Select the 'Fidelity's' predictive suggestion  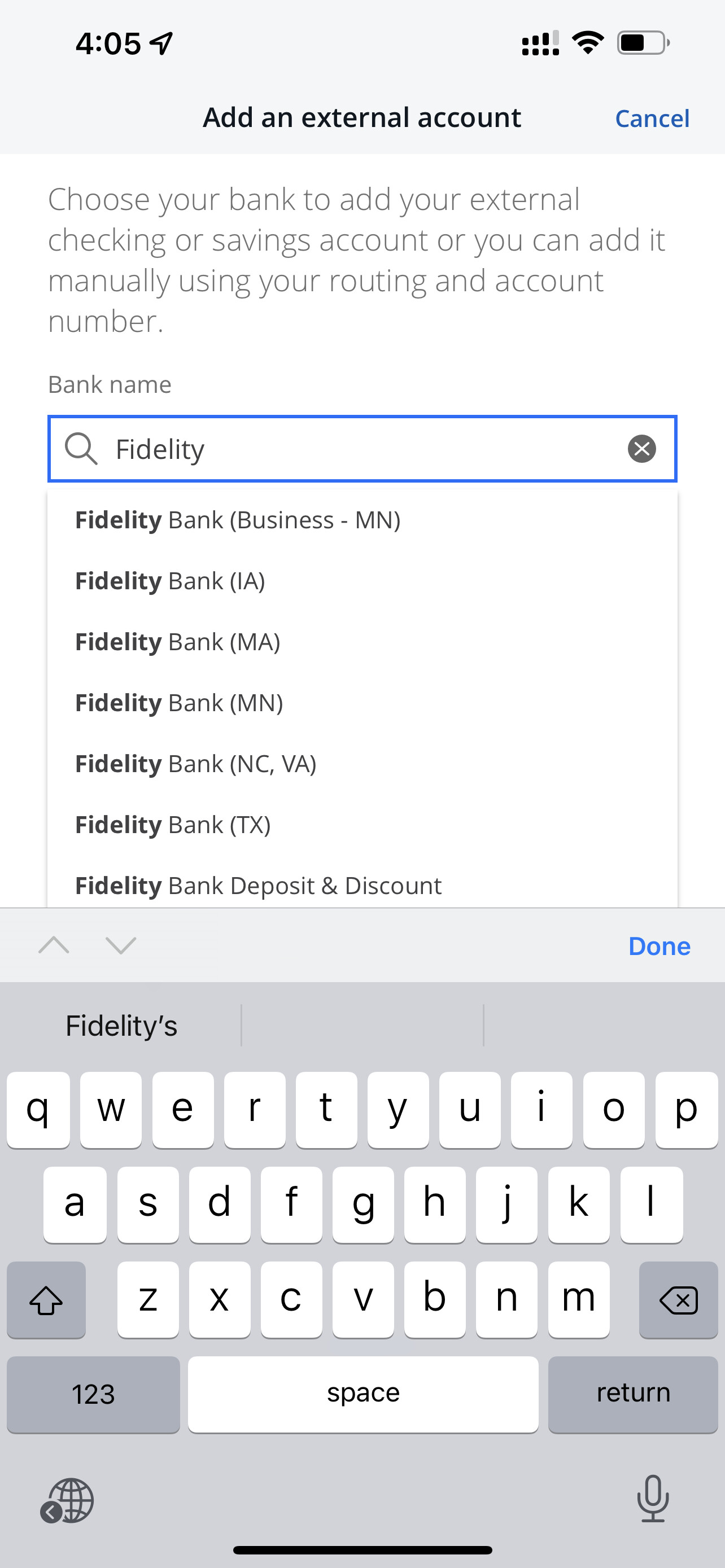[121, 1025]
